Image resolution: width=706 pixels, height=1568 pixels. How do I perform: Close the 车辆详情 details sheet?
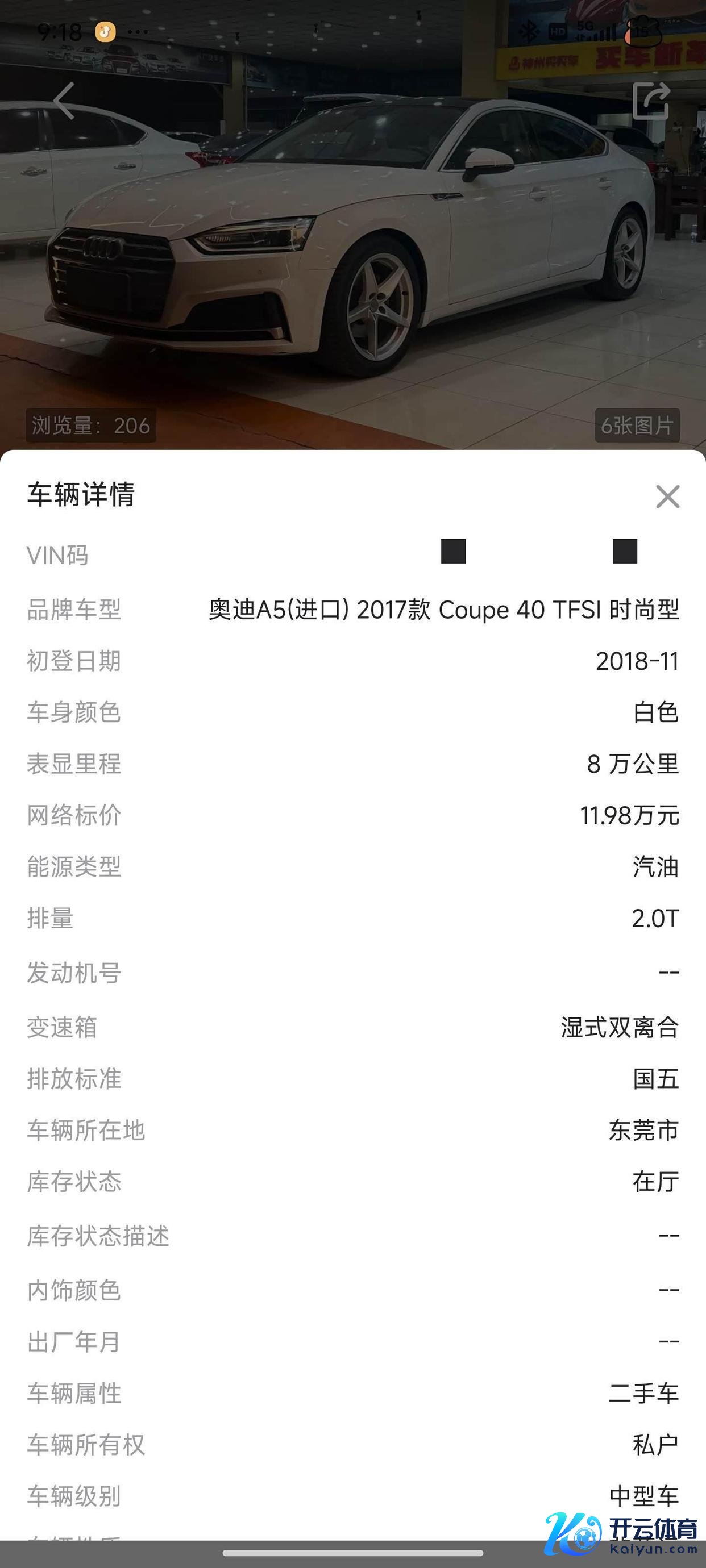click(x=667, y=497)
